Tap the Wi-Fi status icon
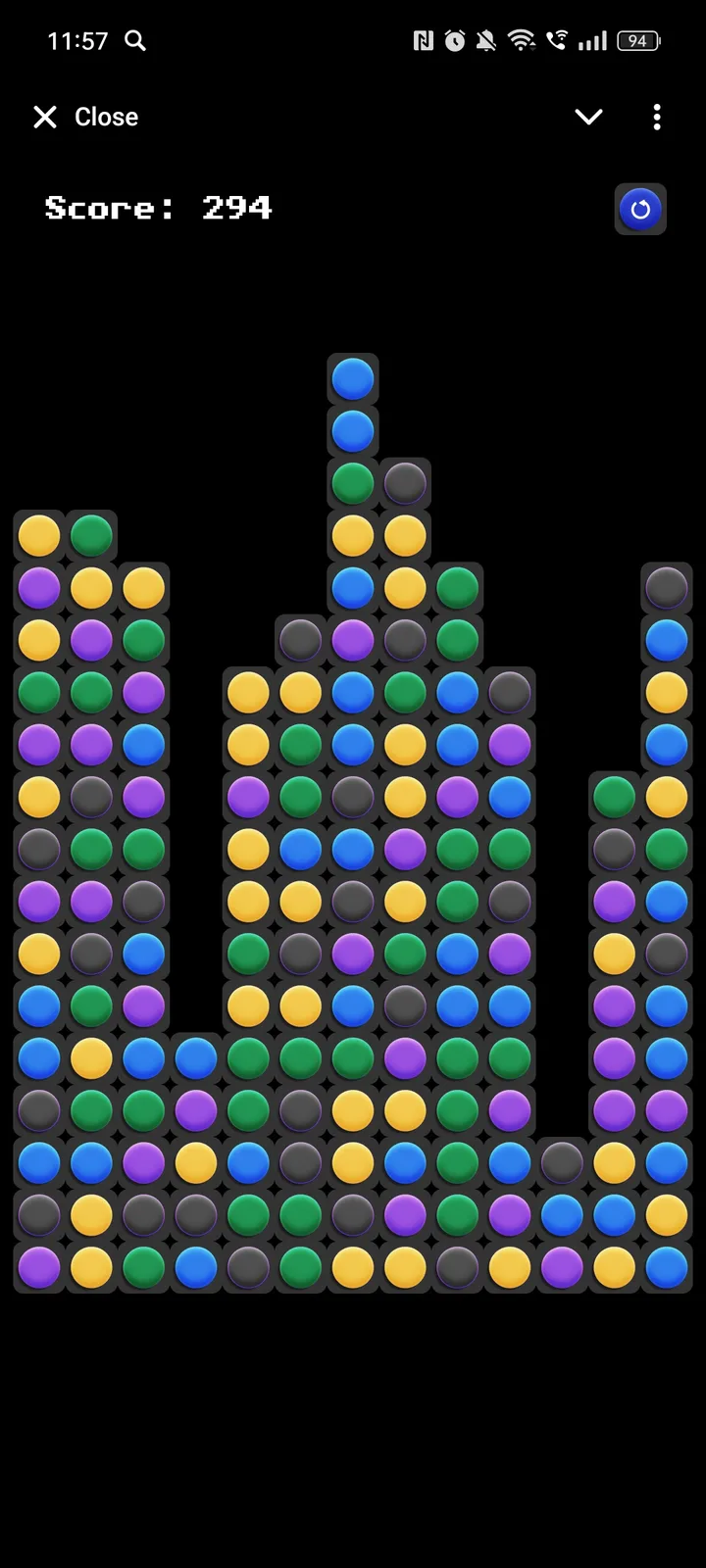The image size is (706, 1568). tap(522, 41)
